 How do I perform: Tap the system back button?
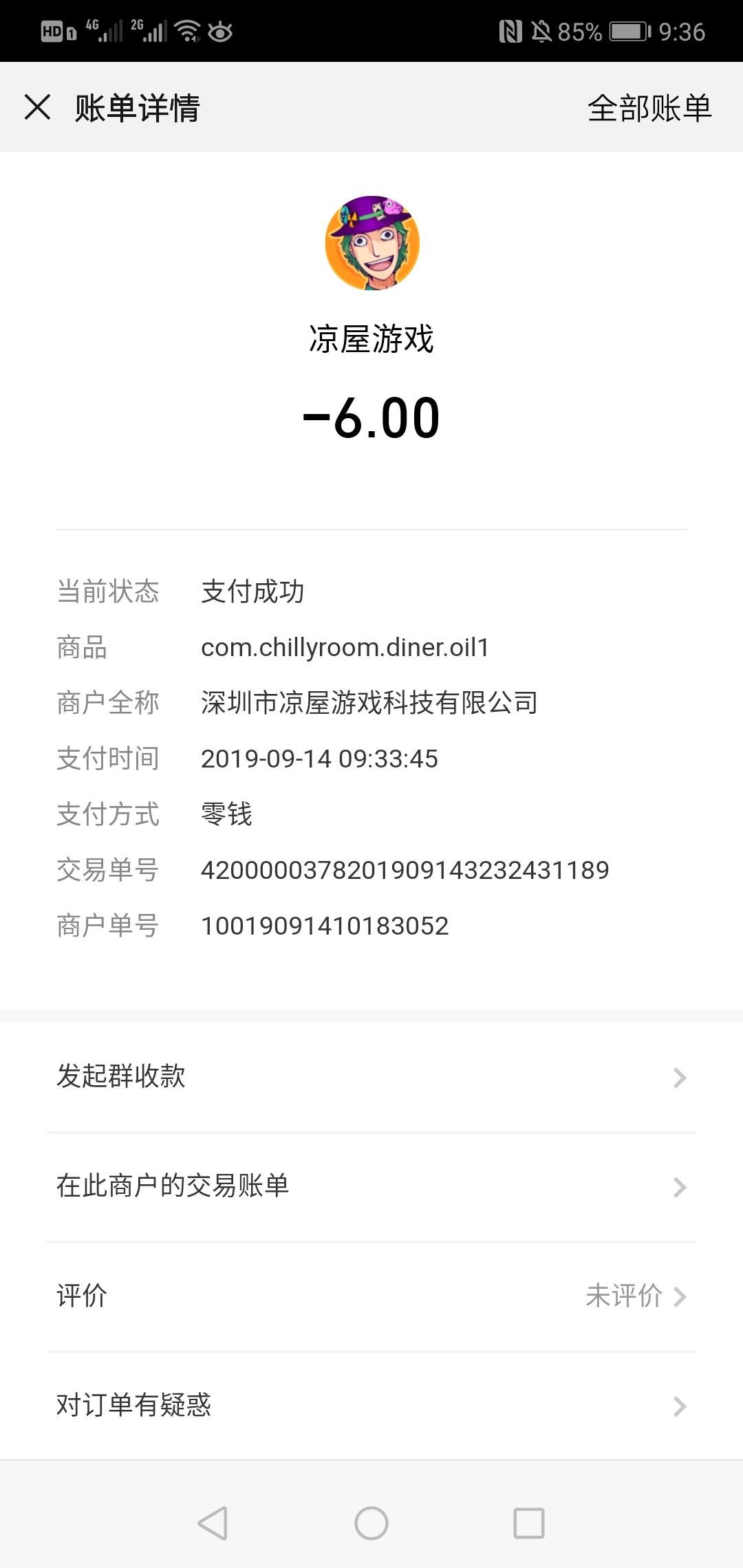pyautogui.click(x=213, y=1523)
